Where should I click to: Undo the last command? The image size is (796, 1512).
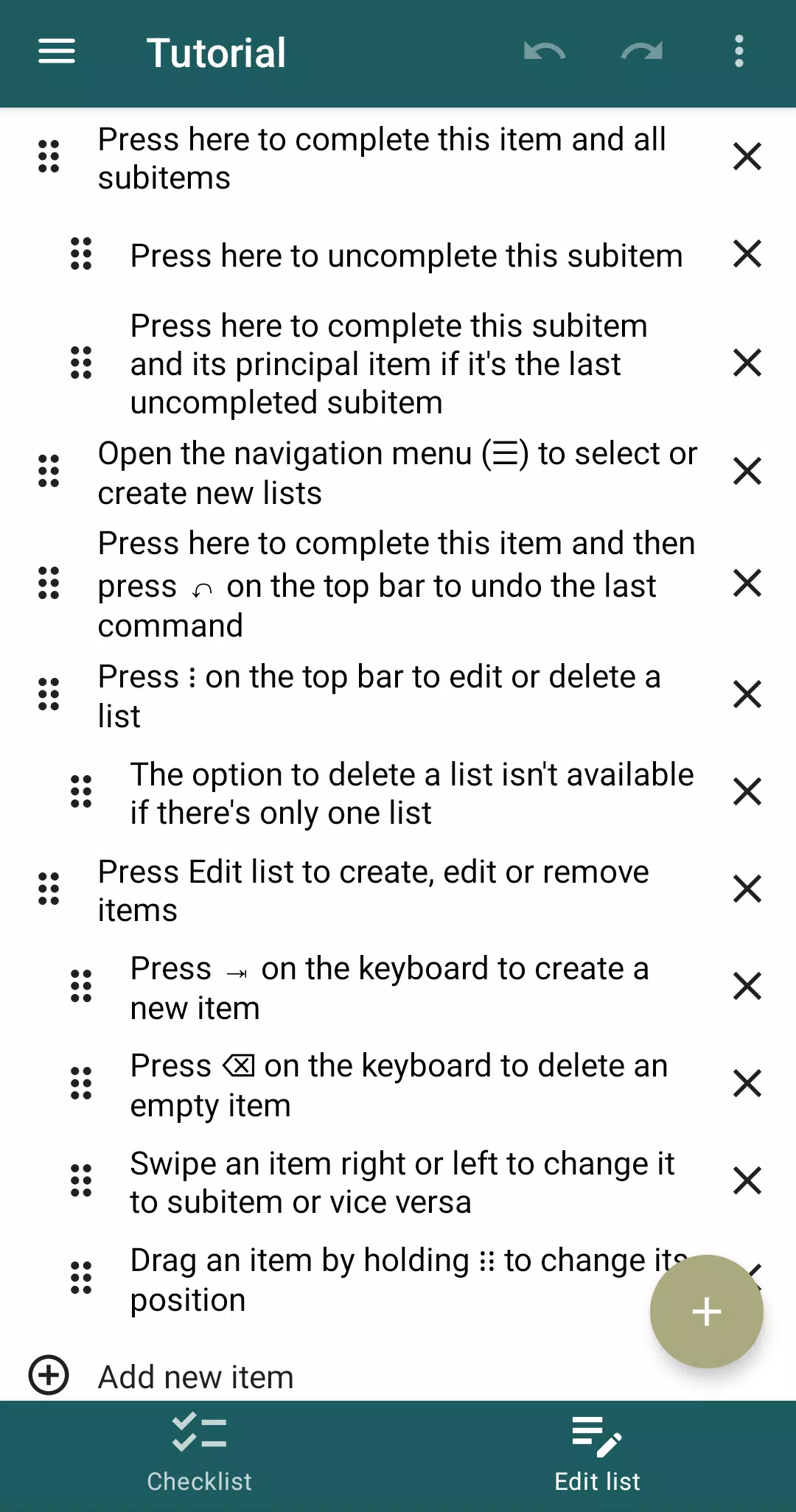(544, 52)
